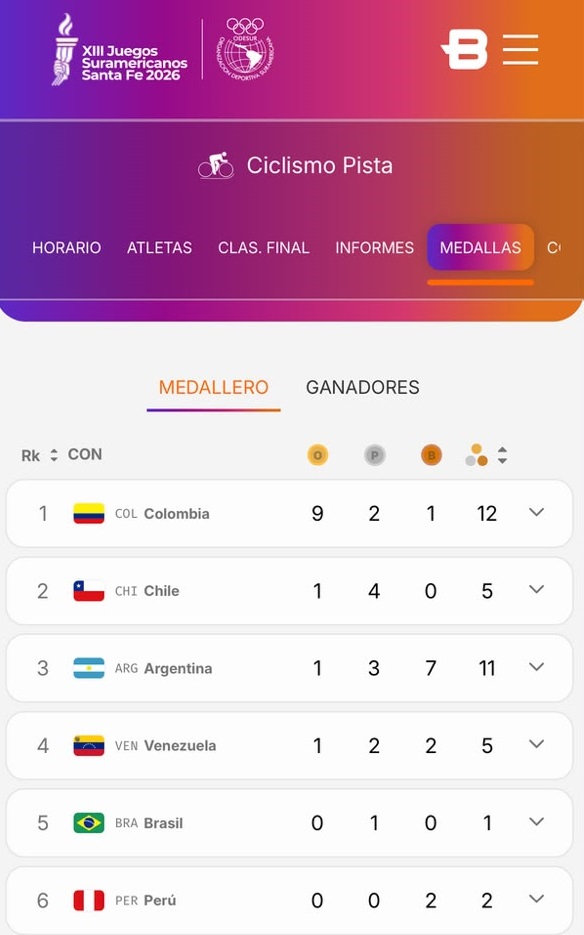
Task: Open the Atletas tab
Action: pyautogui.click(x=159, y=247)
